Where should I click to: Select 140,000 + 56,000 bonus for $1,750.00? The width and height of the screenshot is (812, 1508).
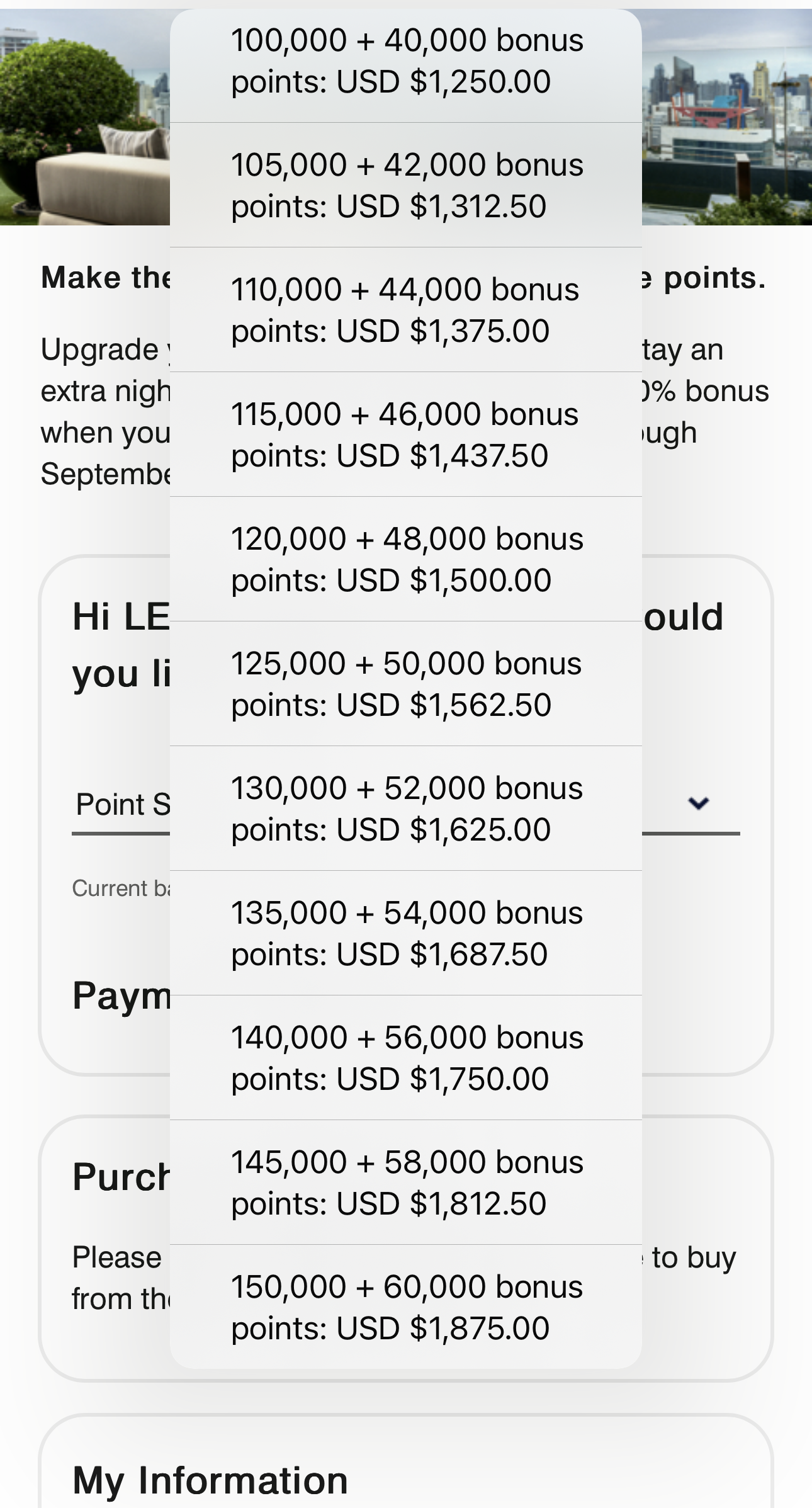click(x=406, y=1058)
